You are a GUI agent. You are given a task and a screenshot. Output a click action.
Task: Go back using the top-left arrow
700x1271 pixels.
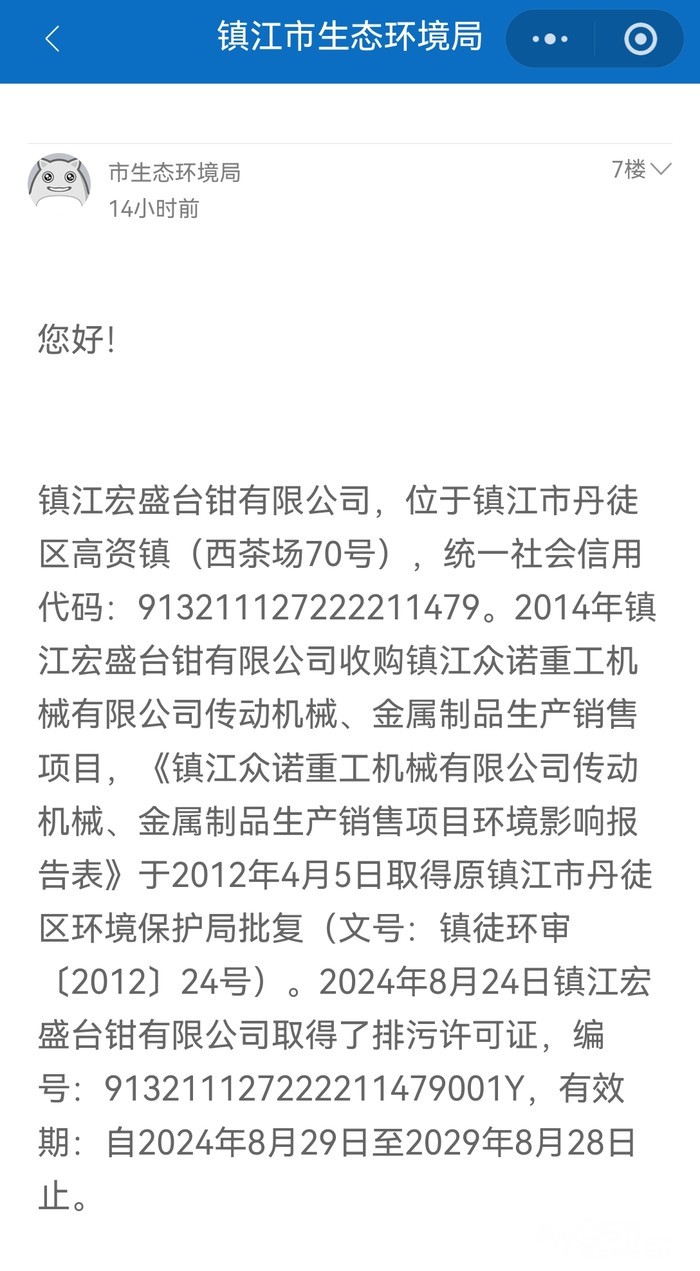coord(52,39)
